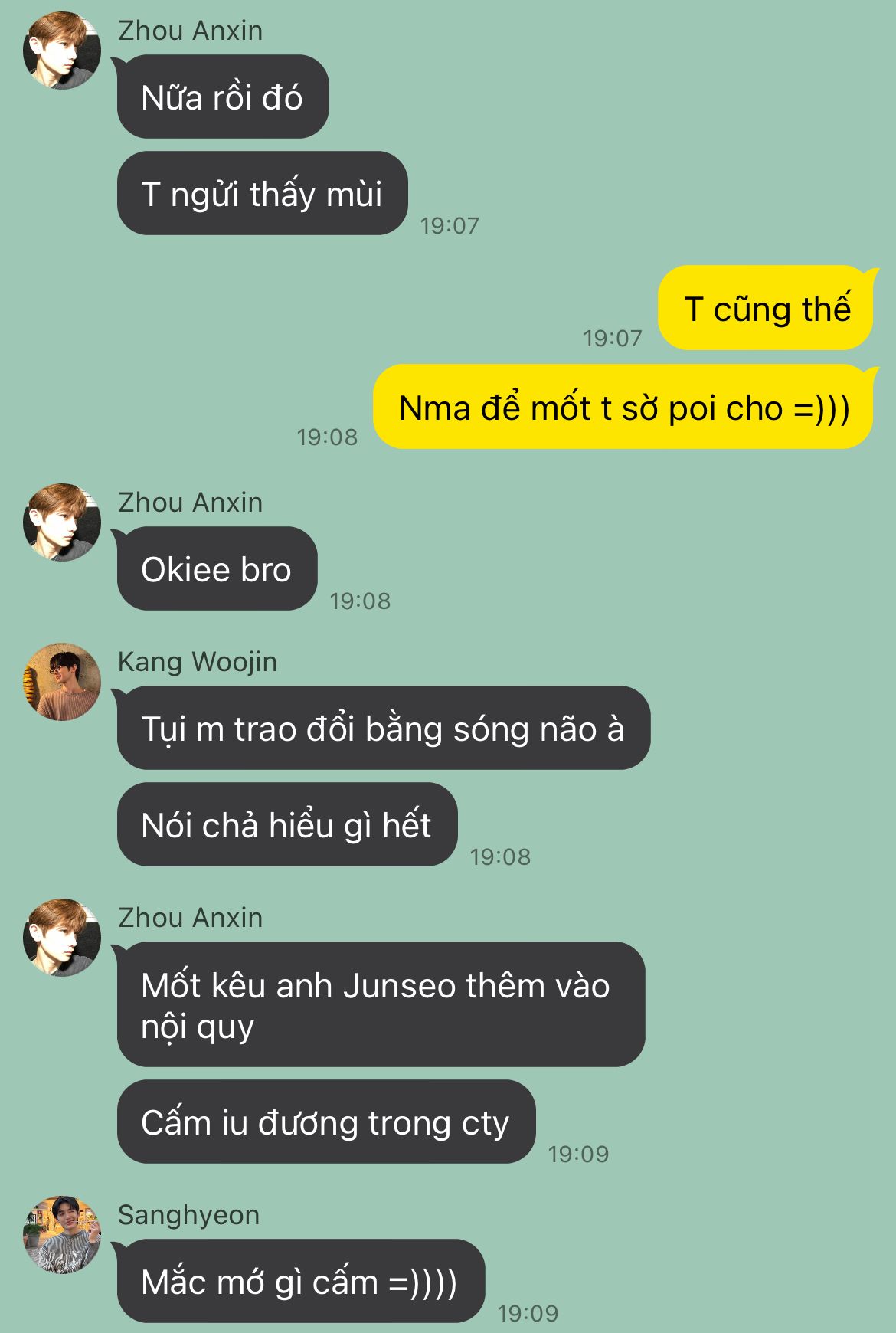Tap Zhou Anxin's avatar beside "Nữa rồi đó"
Image resolution: width=896 pixels, height=1333 pixels.
pyautogui.click(x=62, y=51)
